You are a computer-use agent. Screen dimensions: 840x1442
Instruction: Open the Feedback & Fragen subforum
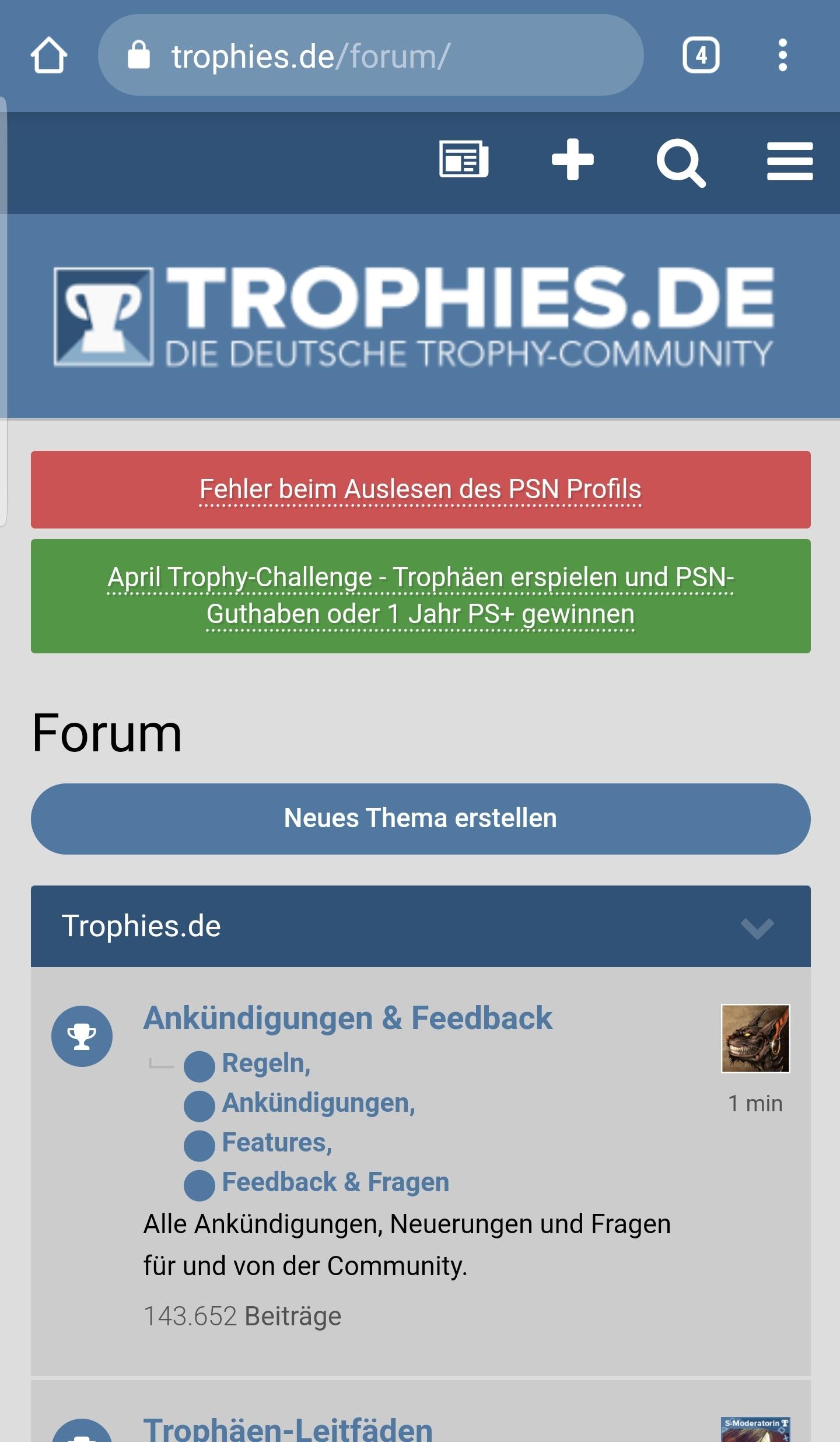coord(335,1182)
